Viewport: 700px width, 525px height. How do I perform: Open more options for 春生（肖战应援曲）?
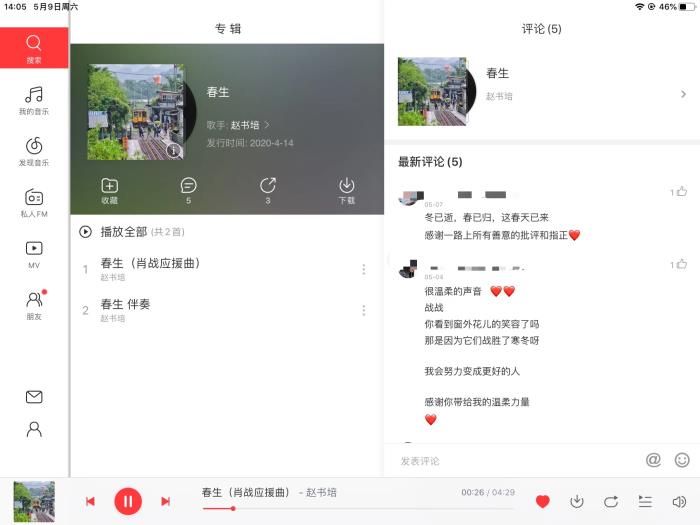(x=364, y=269)
